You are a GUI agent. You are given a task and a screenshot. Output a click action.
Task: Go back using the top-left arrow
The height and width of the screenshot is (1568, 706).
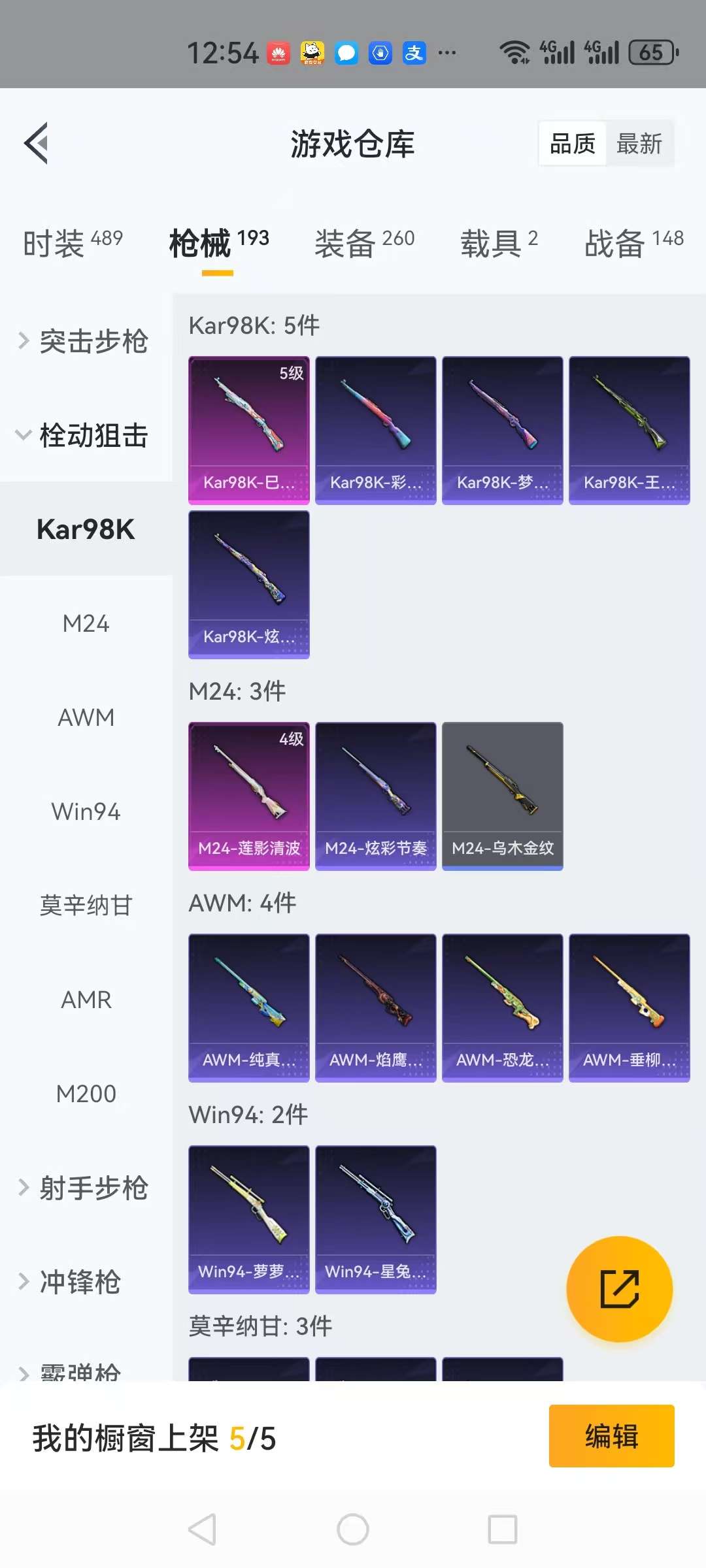point(37,143)
